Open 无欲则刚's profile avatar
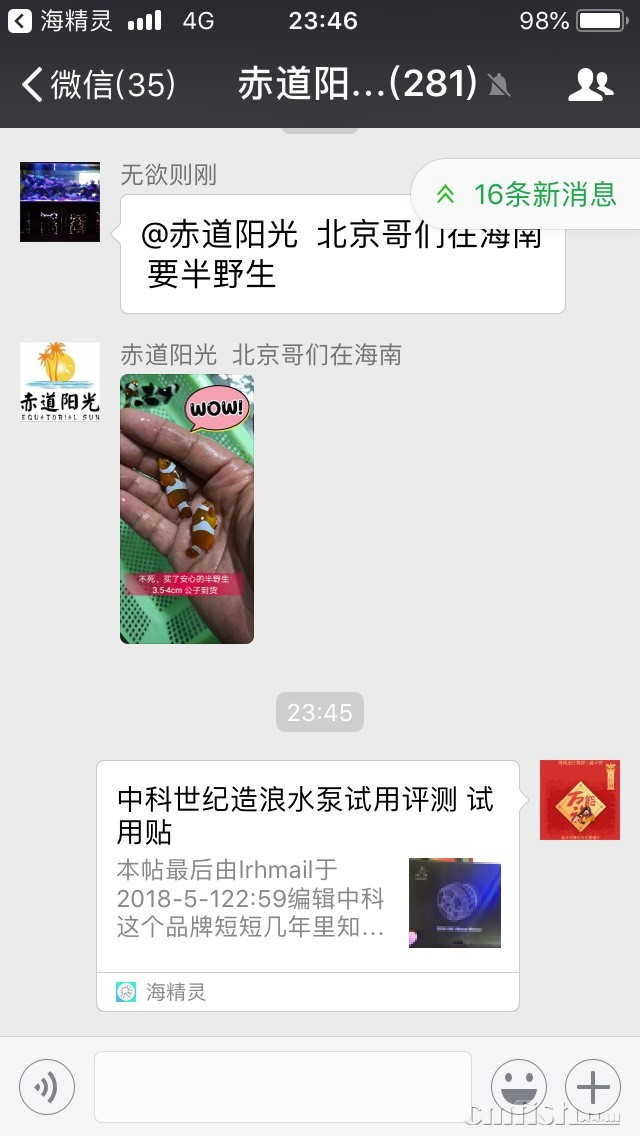Viewport: 640px width, 1136px height. 60,202
